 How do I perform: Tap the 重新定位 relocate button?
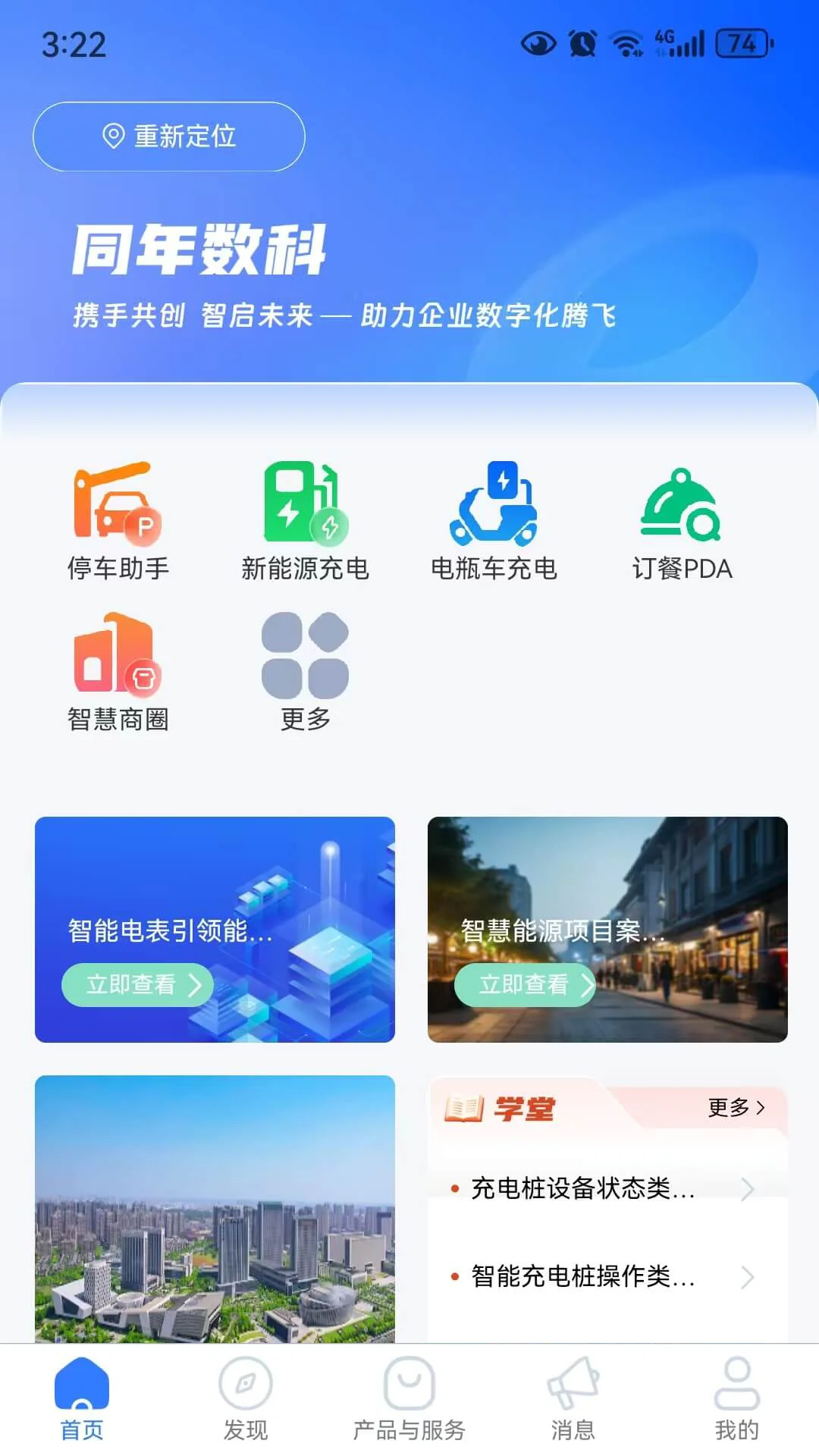click(x=168, y=137)
